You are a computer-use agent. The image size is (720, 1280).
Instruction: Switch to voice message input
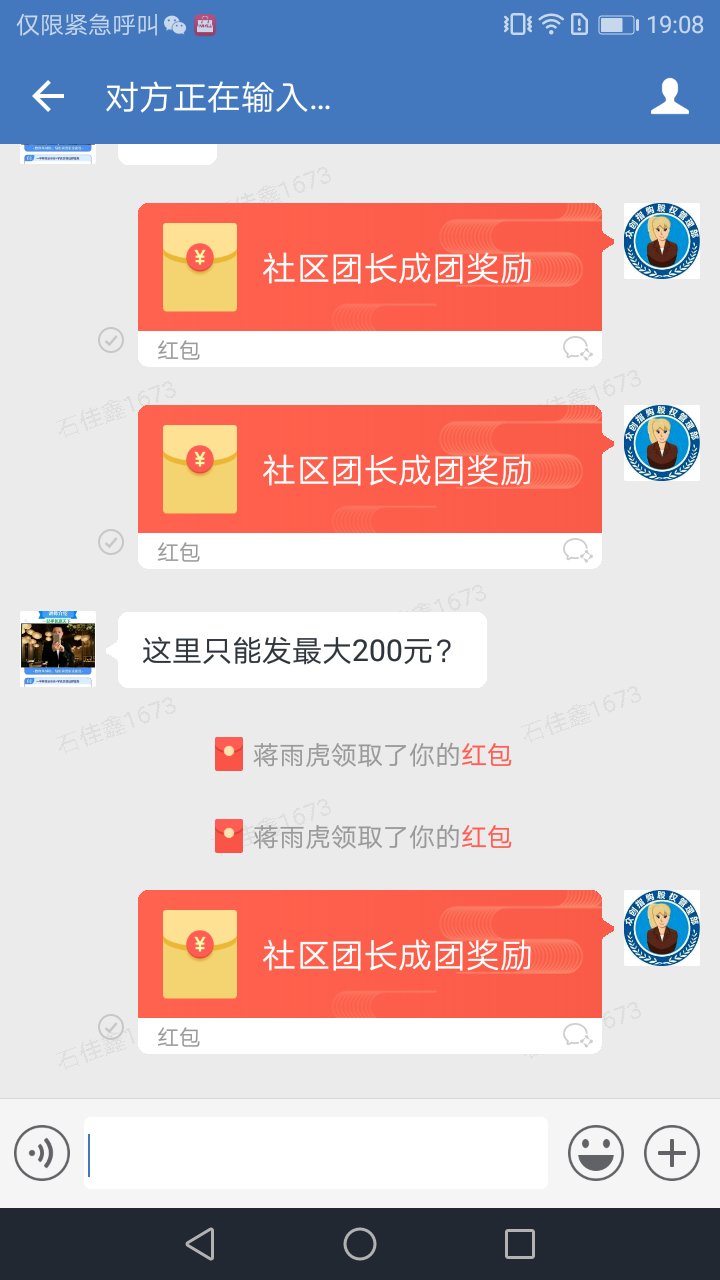tap(42, 1153)
